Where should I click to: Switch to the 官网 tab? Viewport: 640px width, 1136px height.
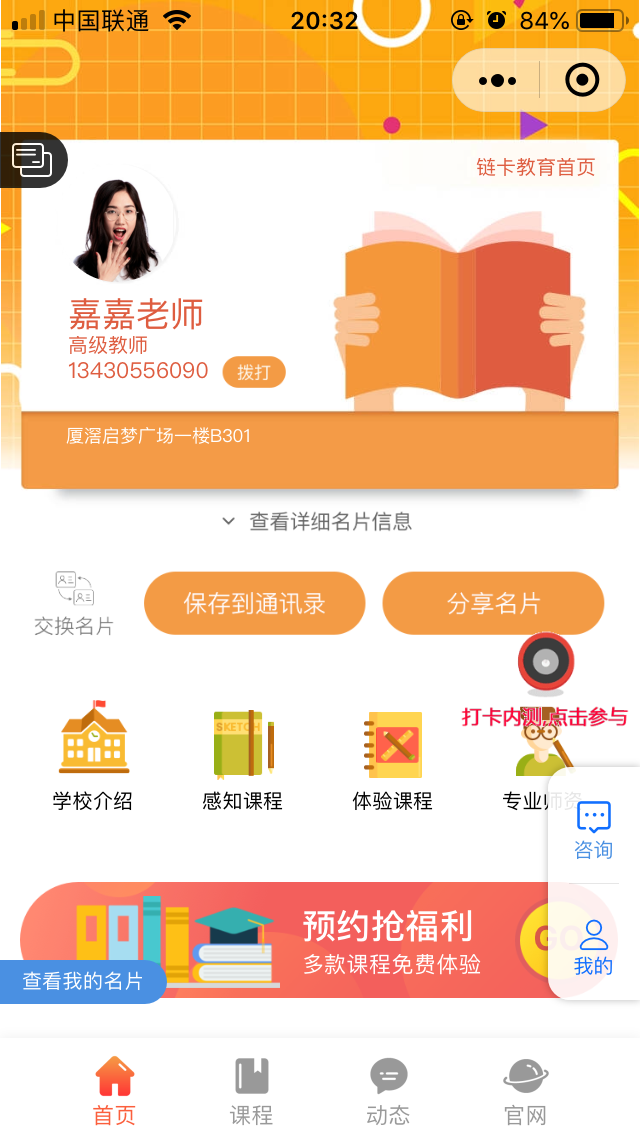point(525,1090)
